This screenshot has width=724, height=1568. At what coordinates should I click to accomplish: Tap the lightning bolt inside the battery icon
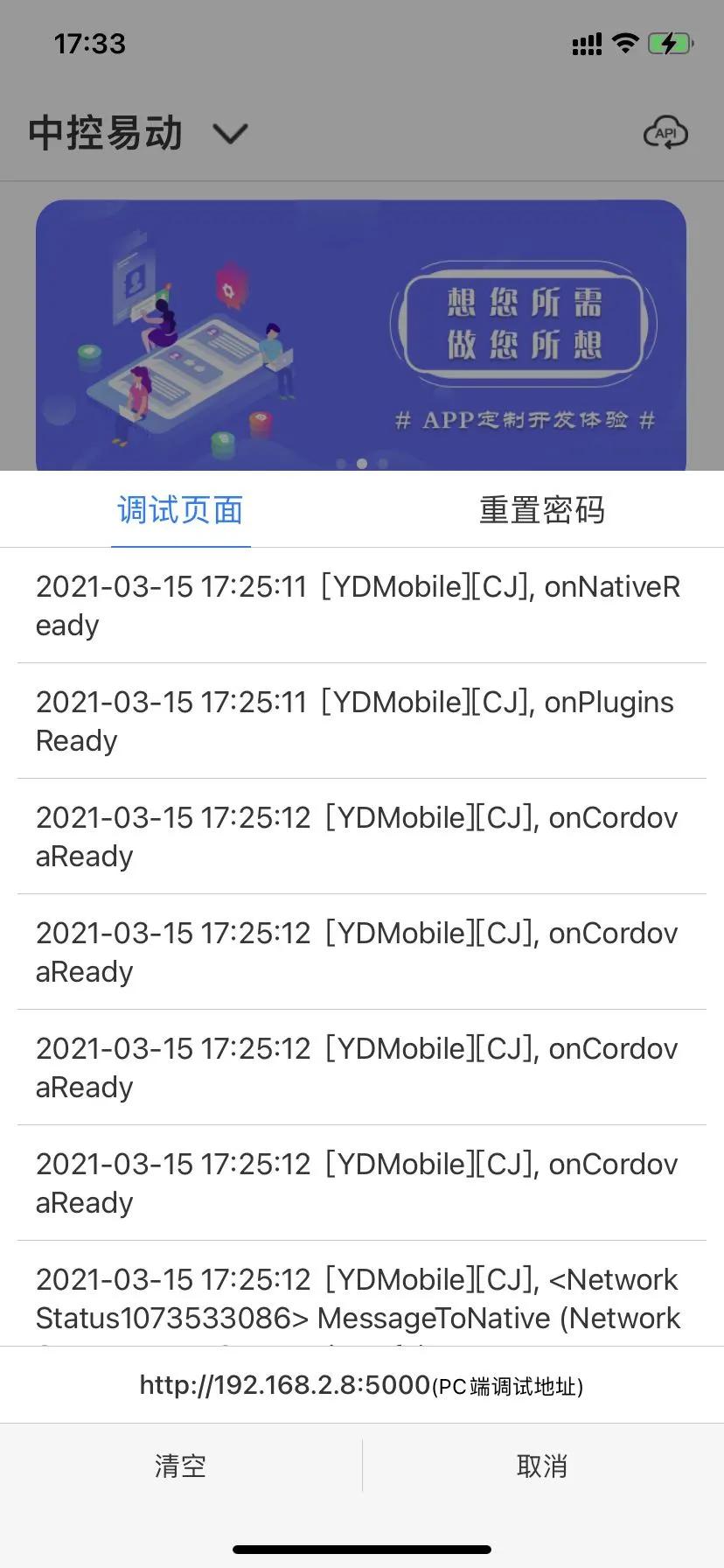pyautogui.click(x=670, y=42)
